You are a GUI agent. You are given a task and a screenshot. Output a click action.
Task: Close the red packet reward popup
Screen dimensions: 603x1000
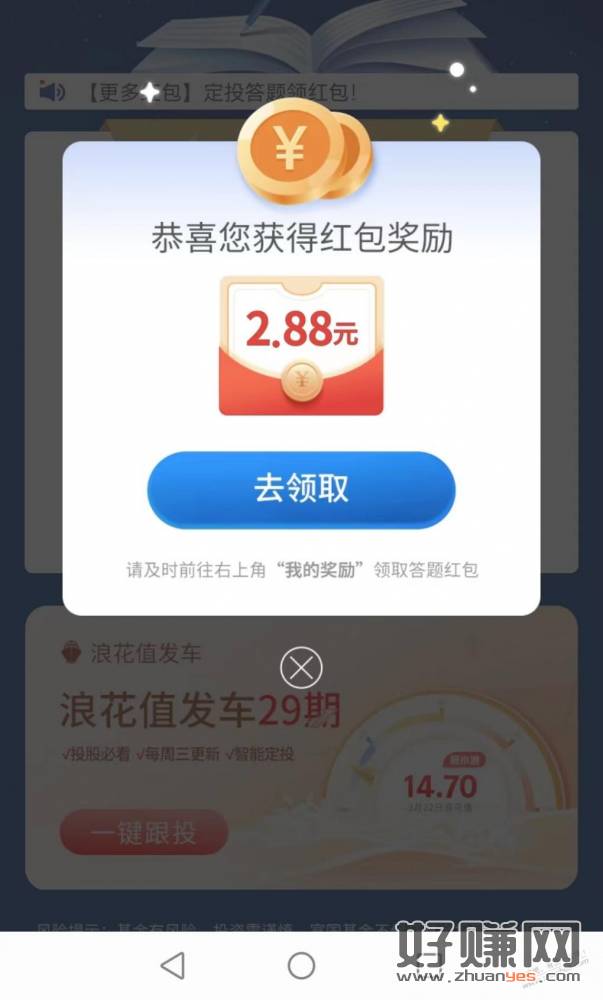(301, 666)
